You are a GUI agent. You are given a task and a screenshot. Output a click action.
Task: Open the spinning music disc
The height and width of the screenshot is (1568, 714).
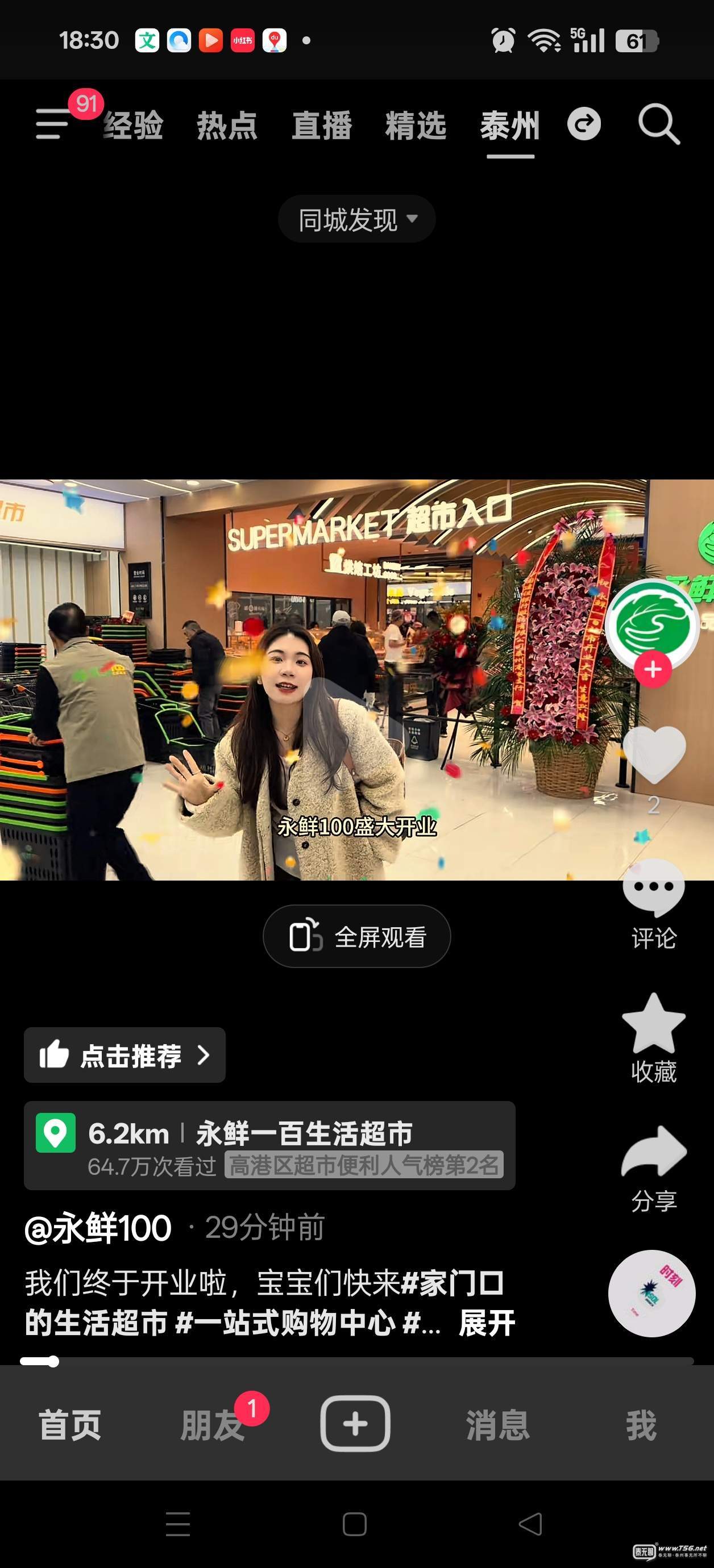click(651, 1293)
